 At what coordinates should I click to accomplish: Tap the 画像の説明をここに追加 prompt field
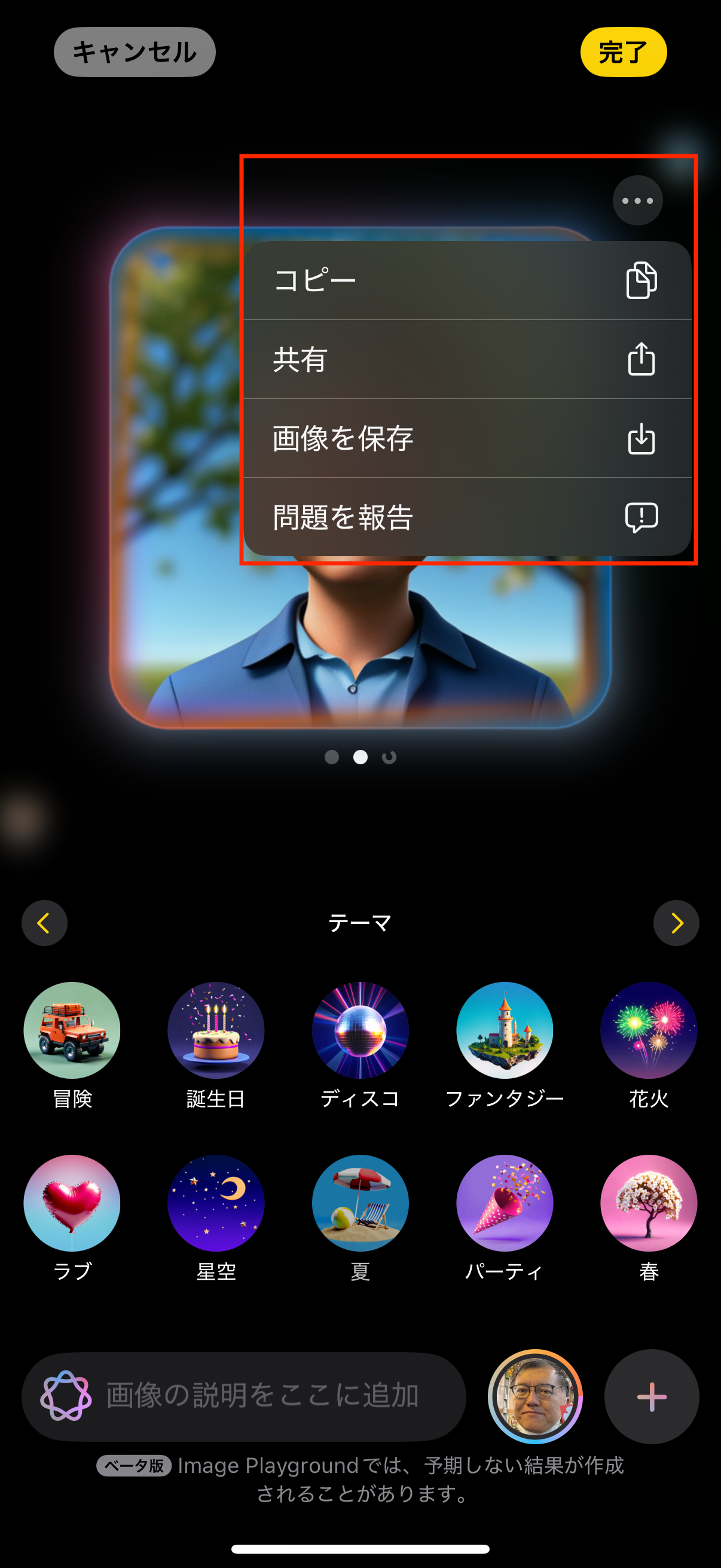pyautogui.click(x=262, y=1398)
